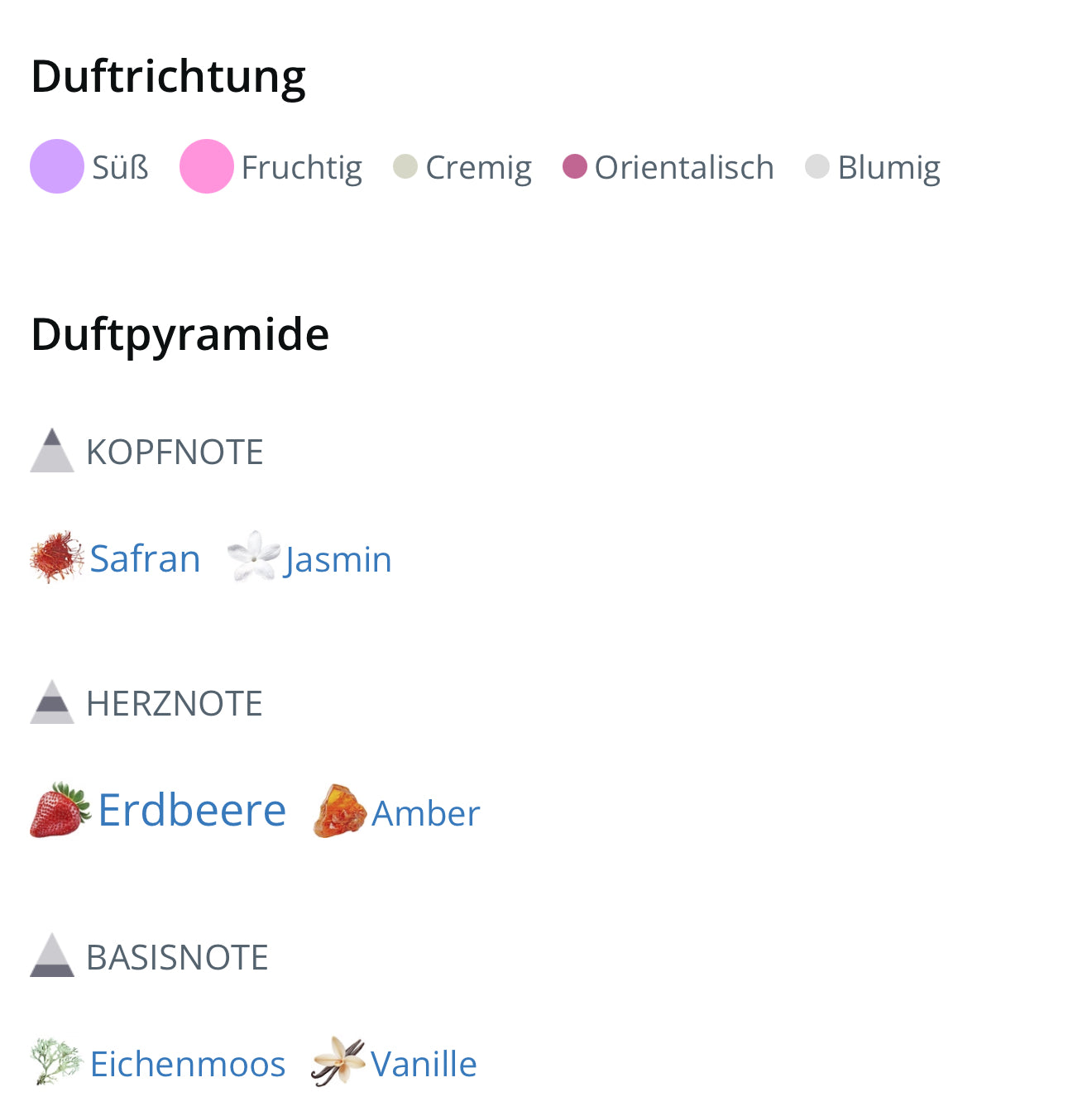Open the Eichenmoos base note
This screenshot has height=1111, width=1092.
187,1064
